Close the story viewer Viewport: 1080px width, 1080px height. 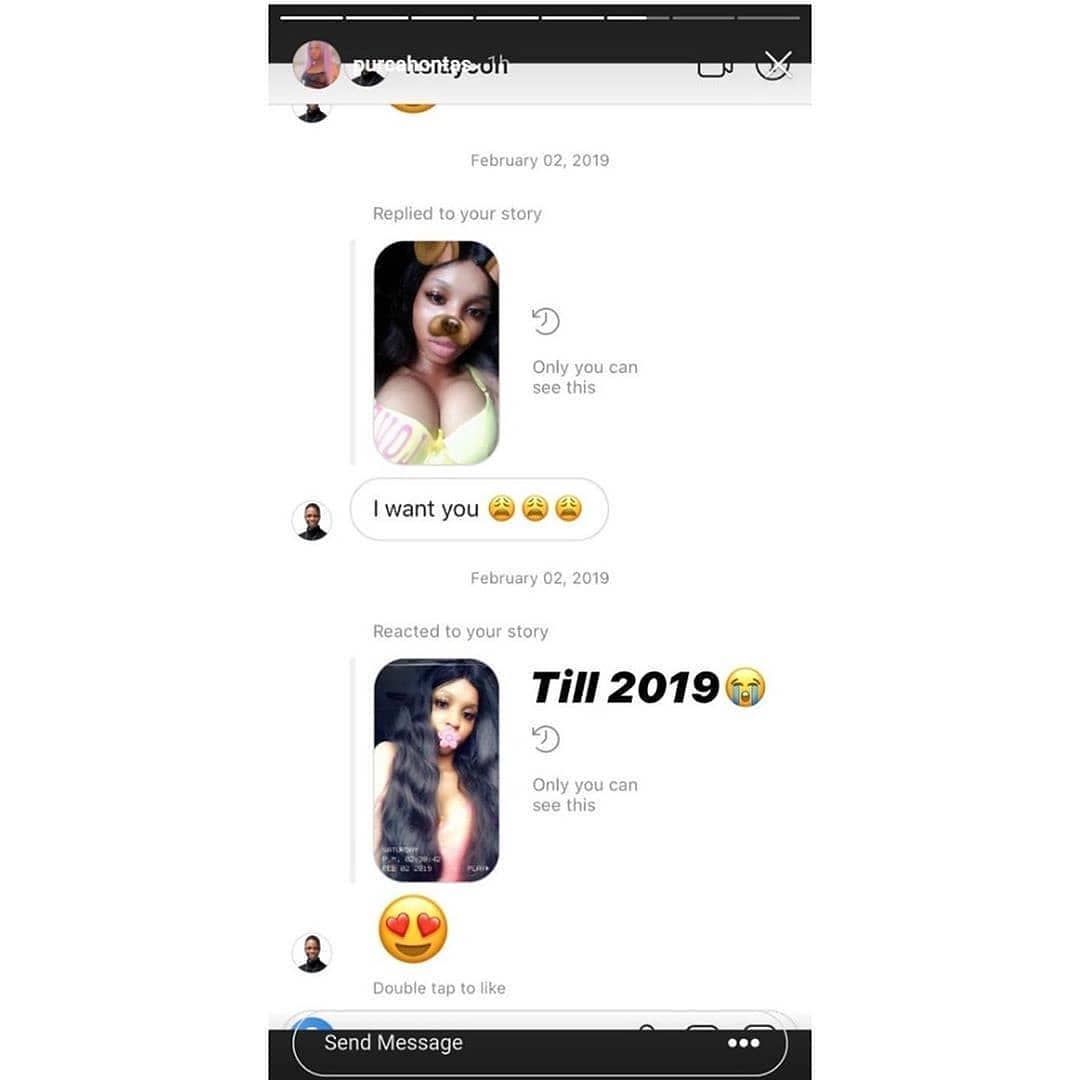click(778, 64)
